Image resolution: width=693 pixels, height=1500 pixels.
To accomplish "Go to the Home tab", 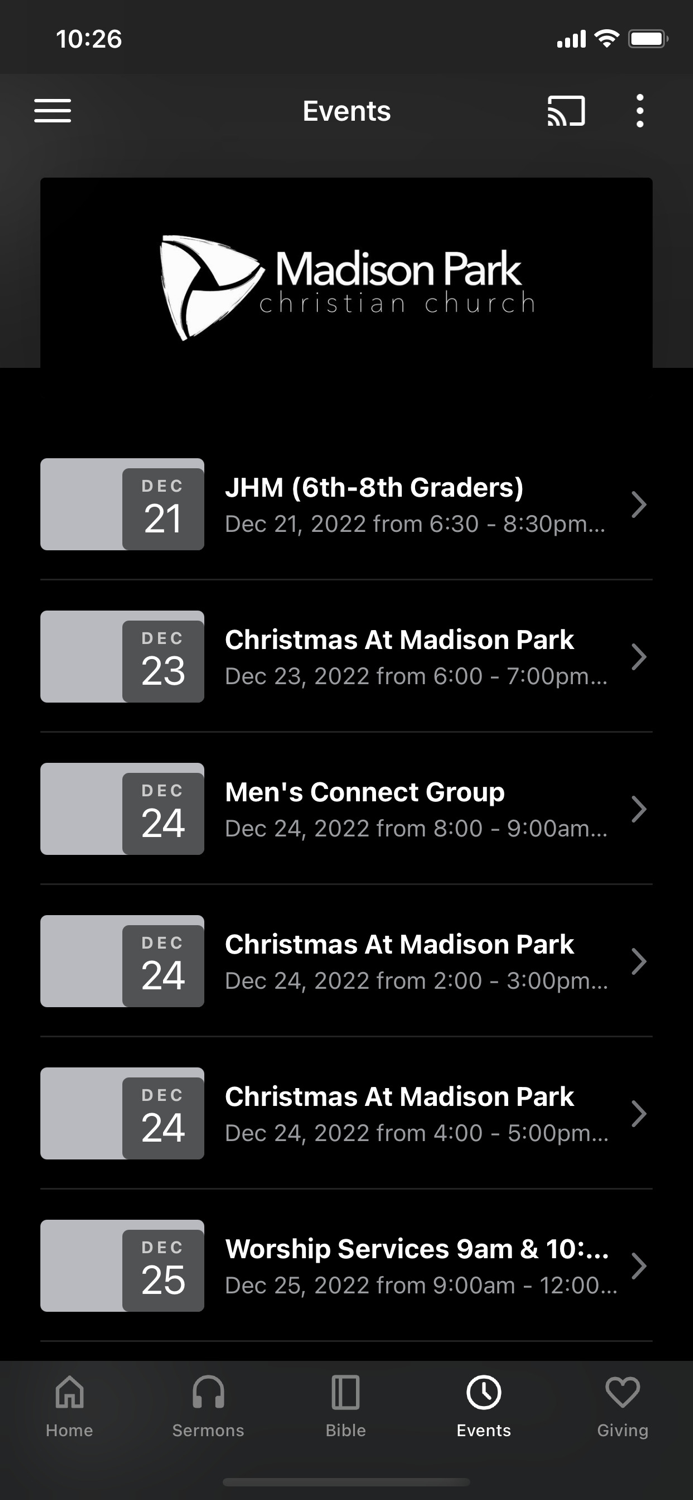I will pos(69,1406).
